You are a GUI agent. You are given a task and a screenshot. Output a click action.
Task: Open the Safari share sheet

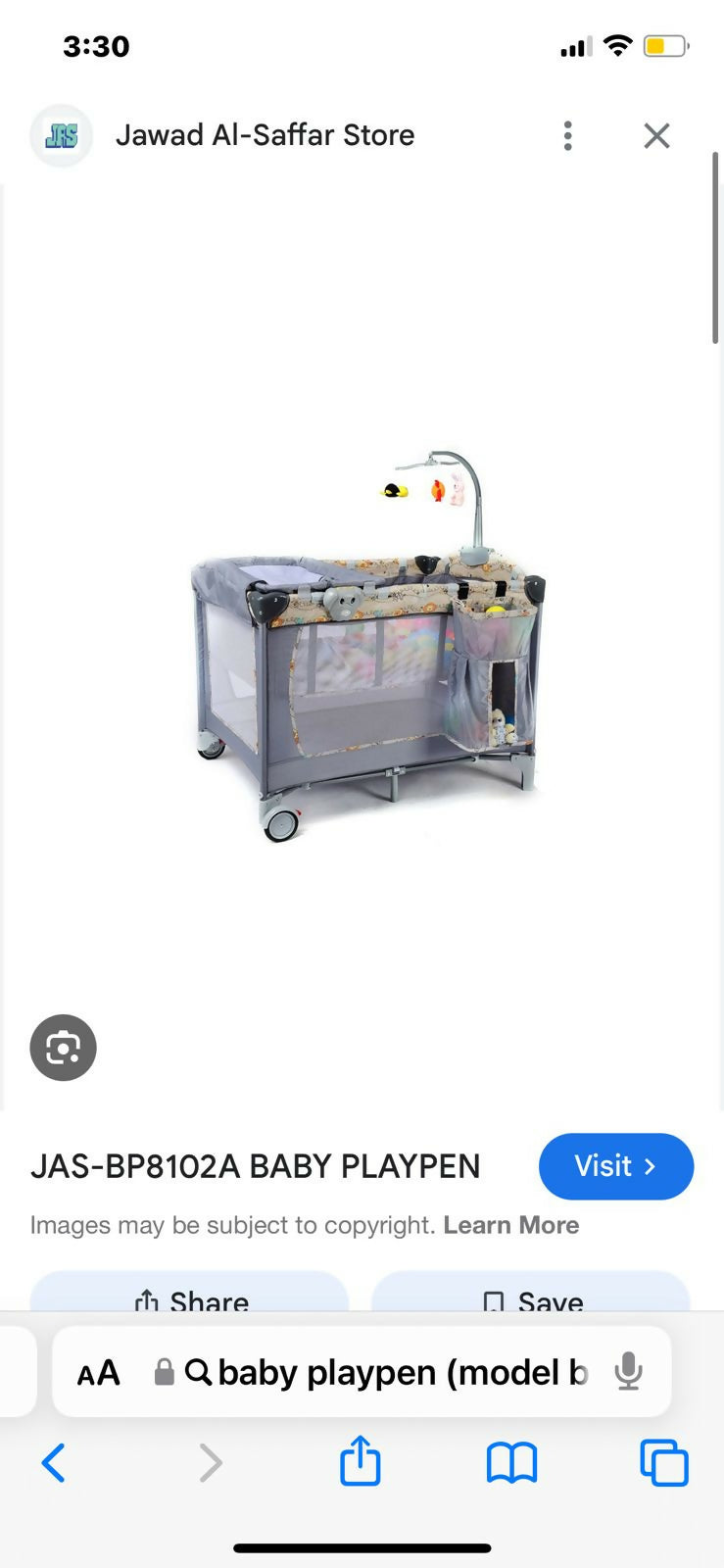coord(360,1461)
